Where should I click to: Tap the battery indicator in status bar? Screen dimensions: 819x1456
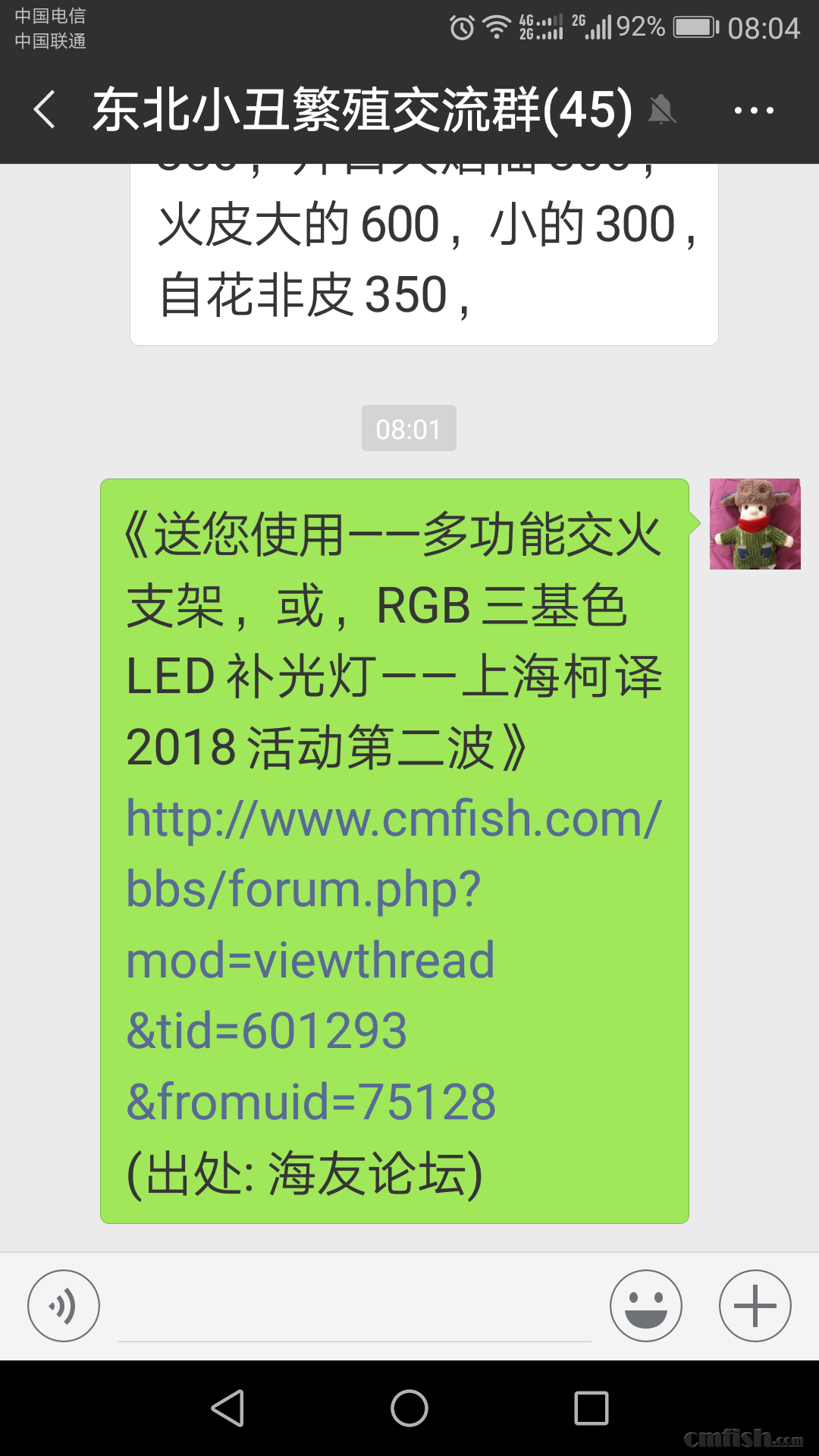[695, 28]
